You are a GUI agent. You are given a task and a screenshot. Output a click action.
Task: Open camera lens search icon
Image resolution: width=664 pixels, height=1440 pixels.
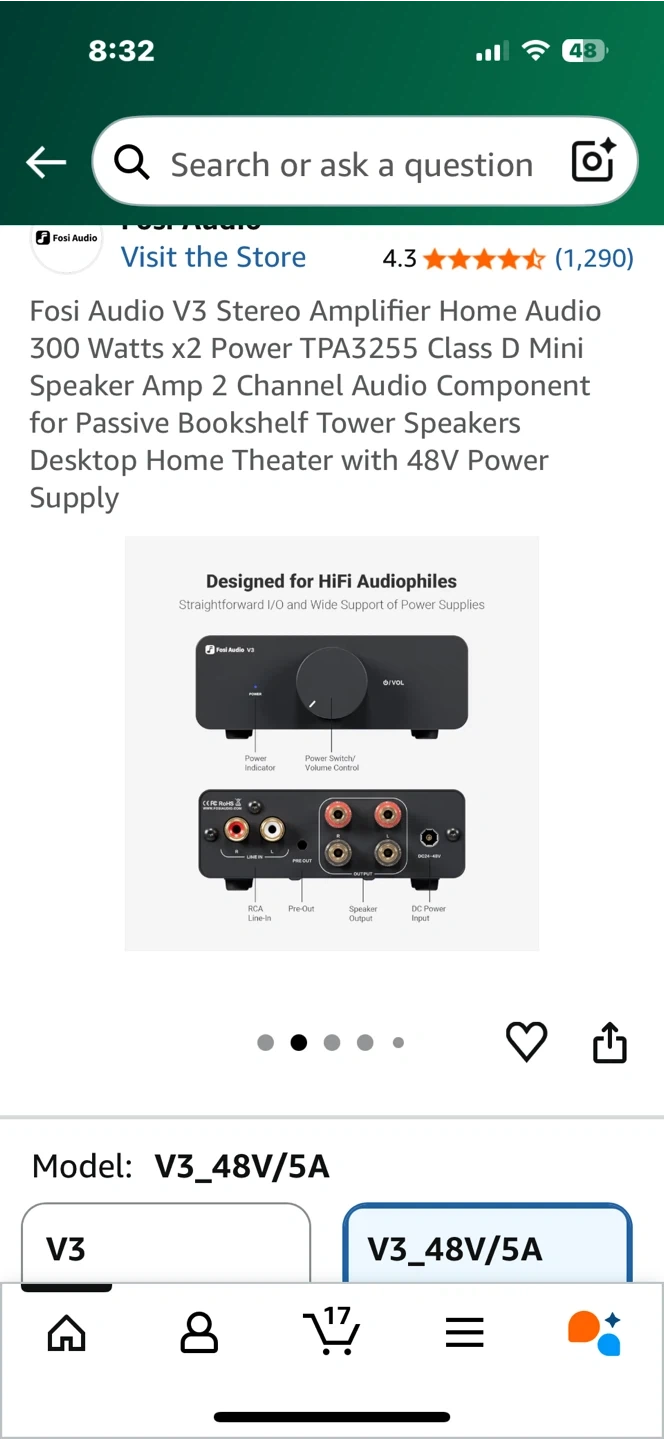click(592, 162)
